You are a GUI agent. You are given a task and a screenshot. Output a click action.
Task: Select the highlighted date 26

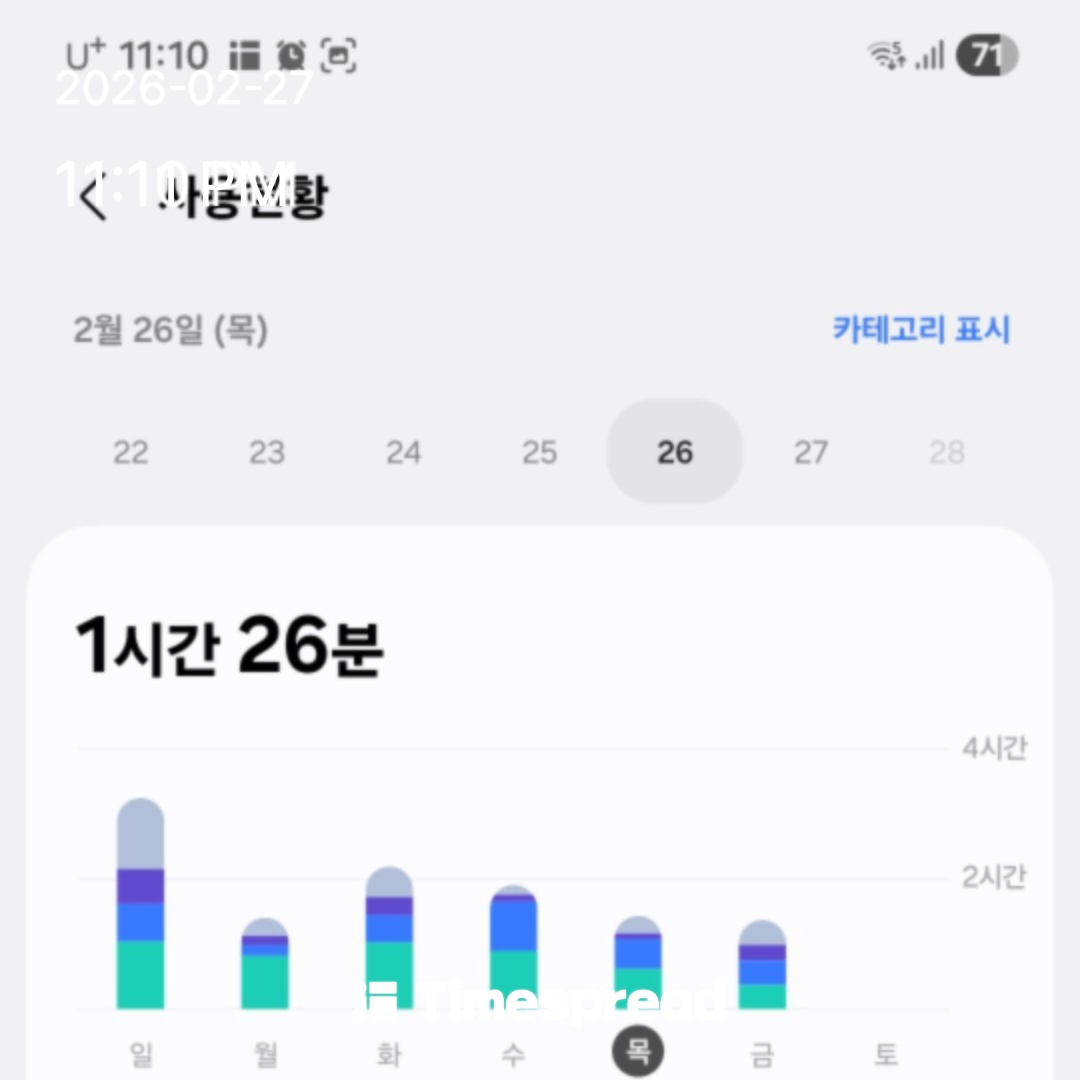tap(675, 453)
